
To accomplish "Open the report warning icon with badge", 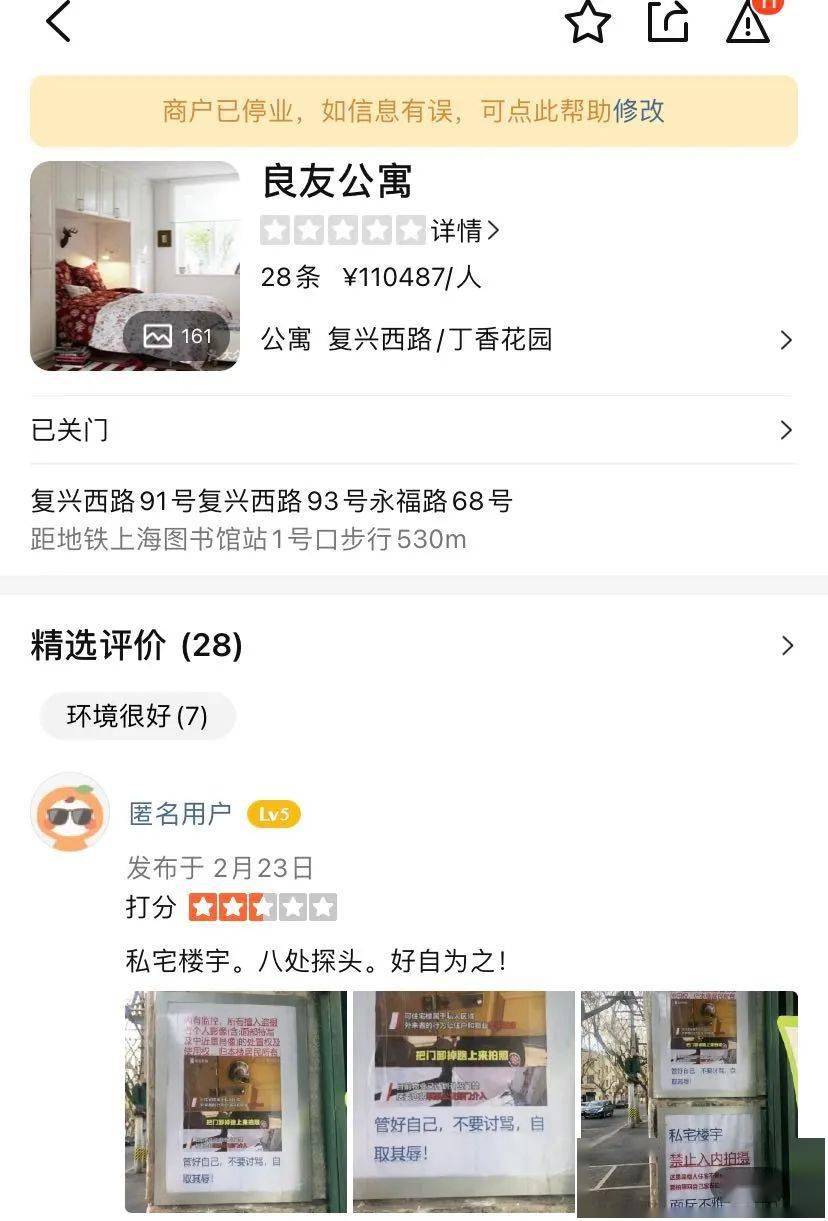I will (747, 22).
